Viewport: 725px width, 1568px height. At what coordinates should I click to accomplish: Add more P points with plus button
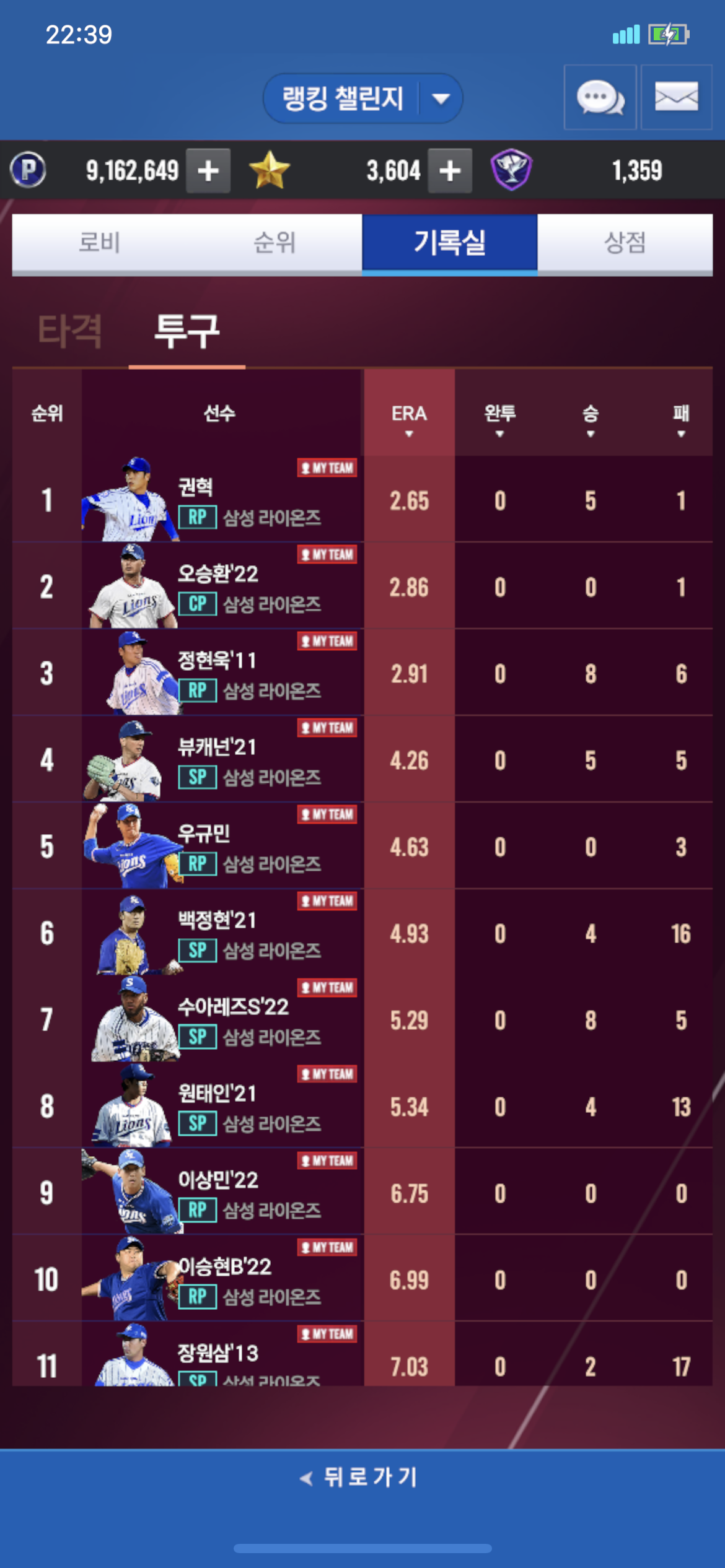click(208, 170)
